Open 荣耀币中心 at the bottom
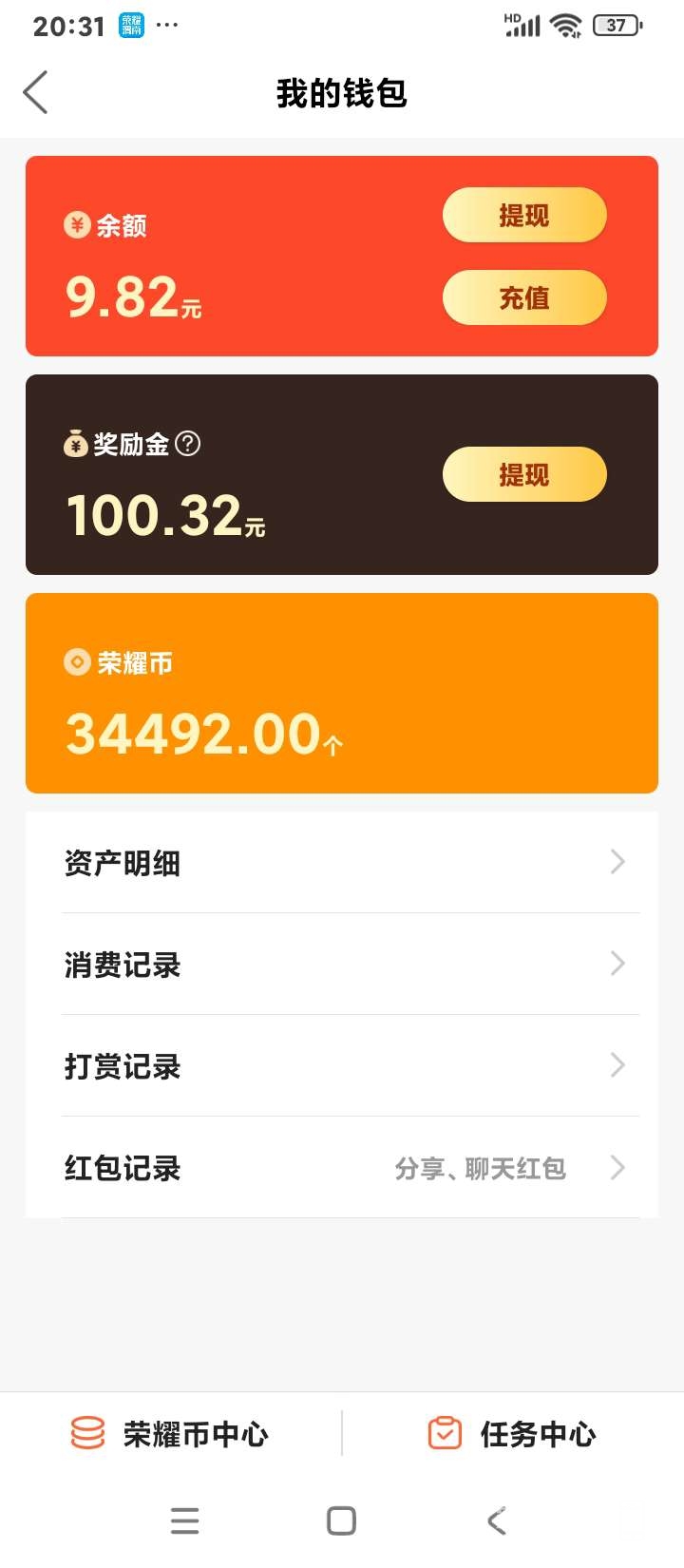The height and width of the screenshot is (1568, 684). (x=171, y=1434)
